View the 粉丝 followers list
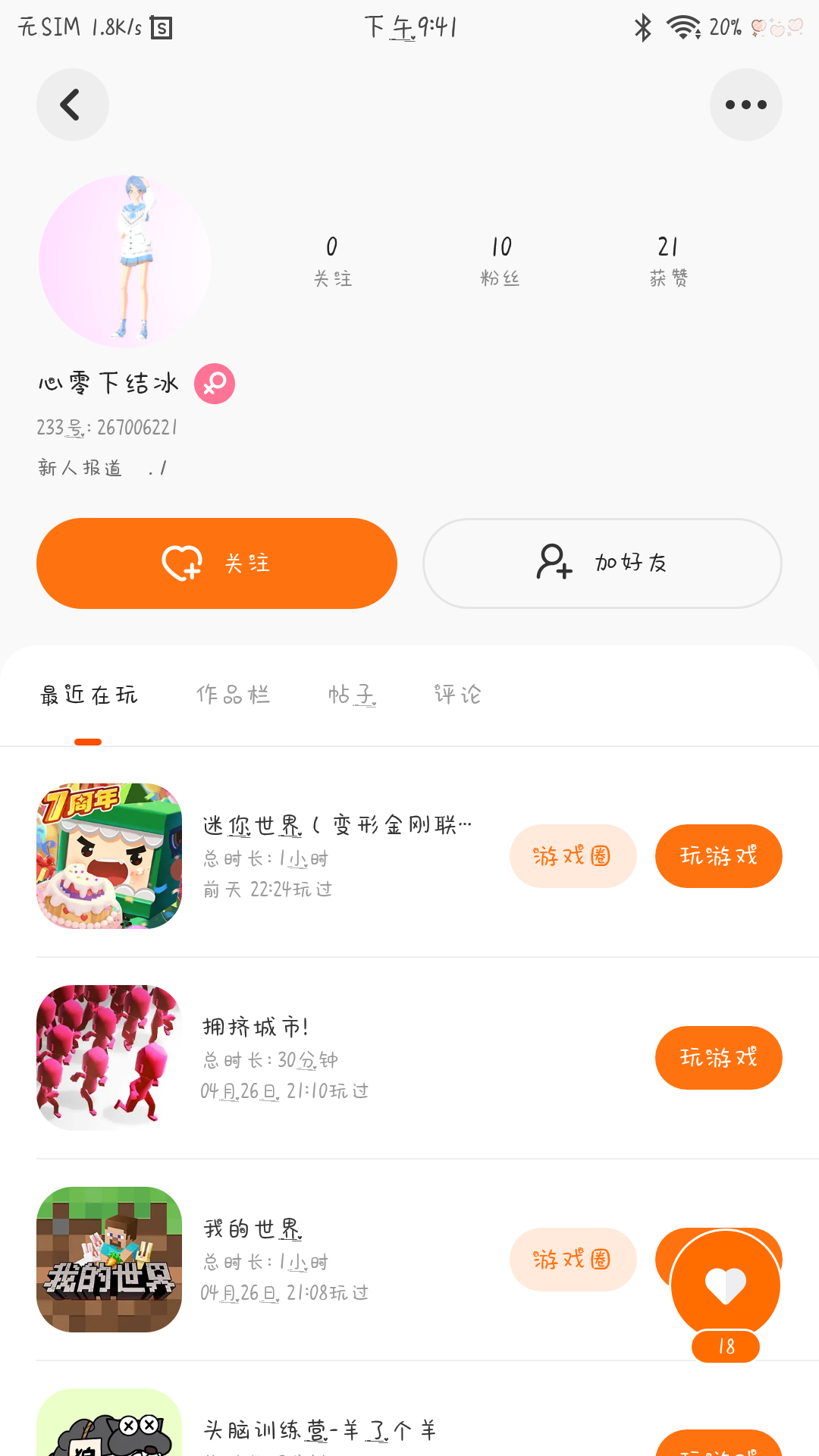 [x=500, y=261]
